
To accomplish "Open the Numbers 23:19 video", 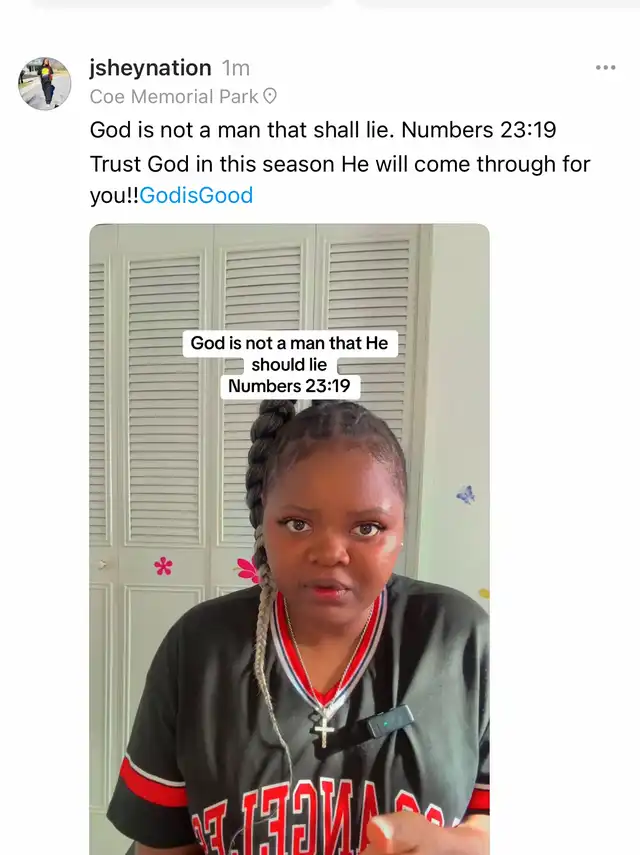I will coord(290,540).
